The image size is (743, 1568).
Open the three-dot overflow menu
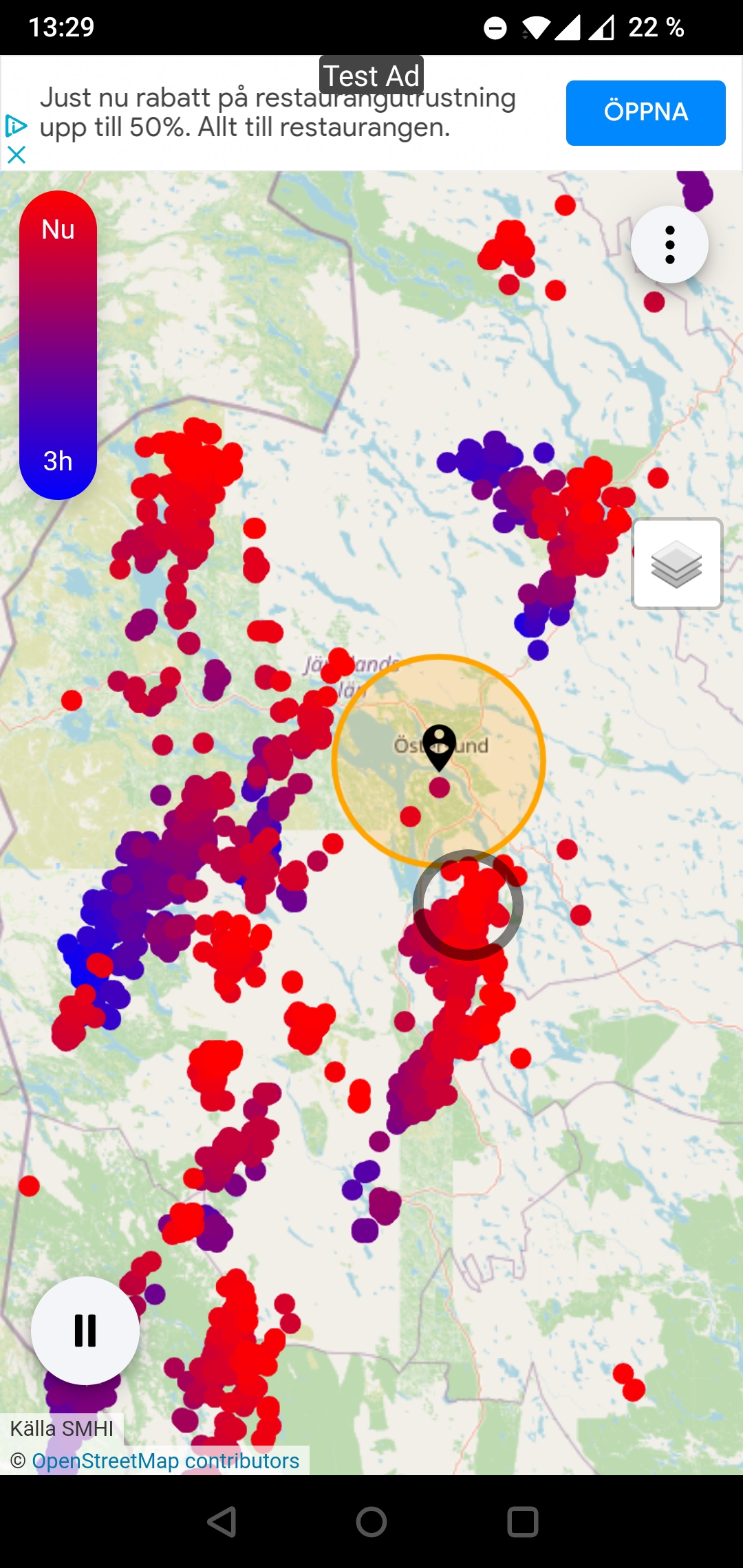click(x=669, y=245)
